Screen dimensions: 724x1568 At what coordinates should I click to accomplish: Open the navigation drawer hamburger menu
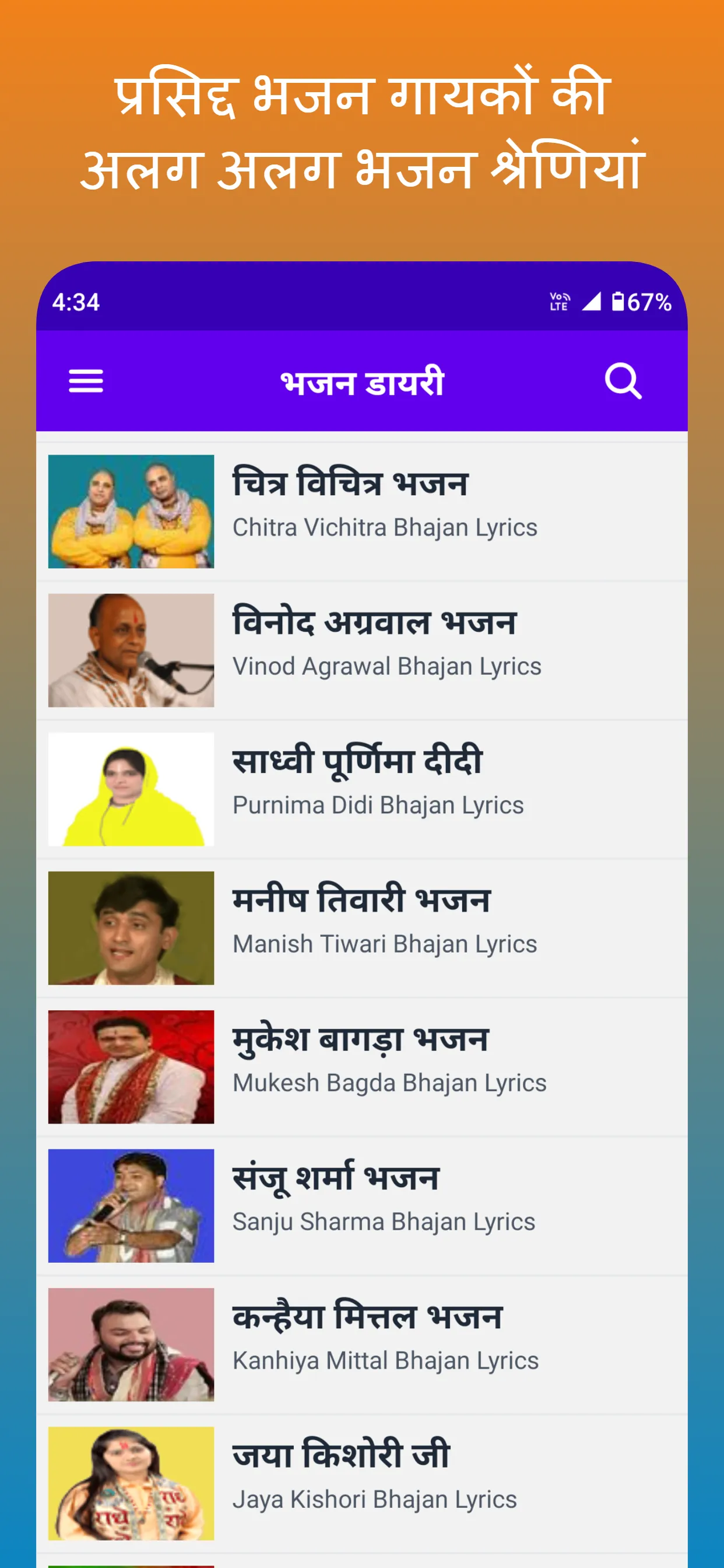[87, 380]
